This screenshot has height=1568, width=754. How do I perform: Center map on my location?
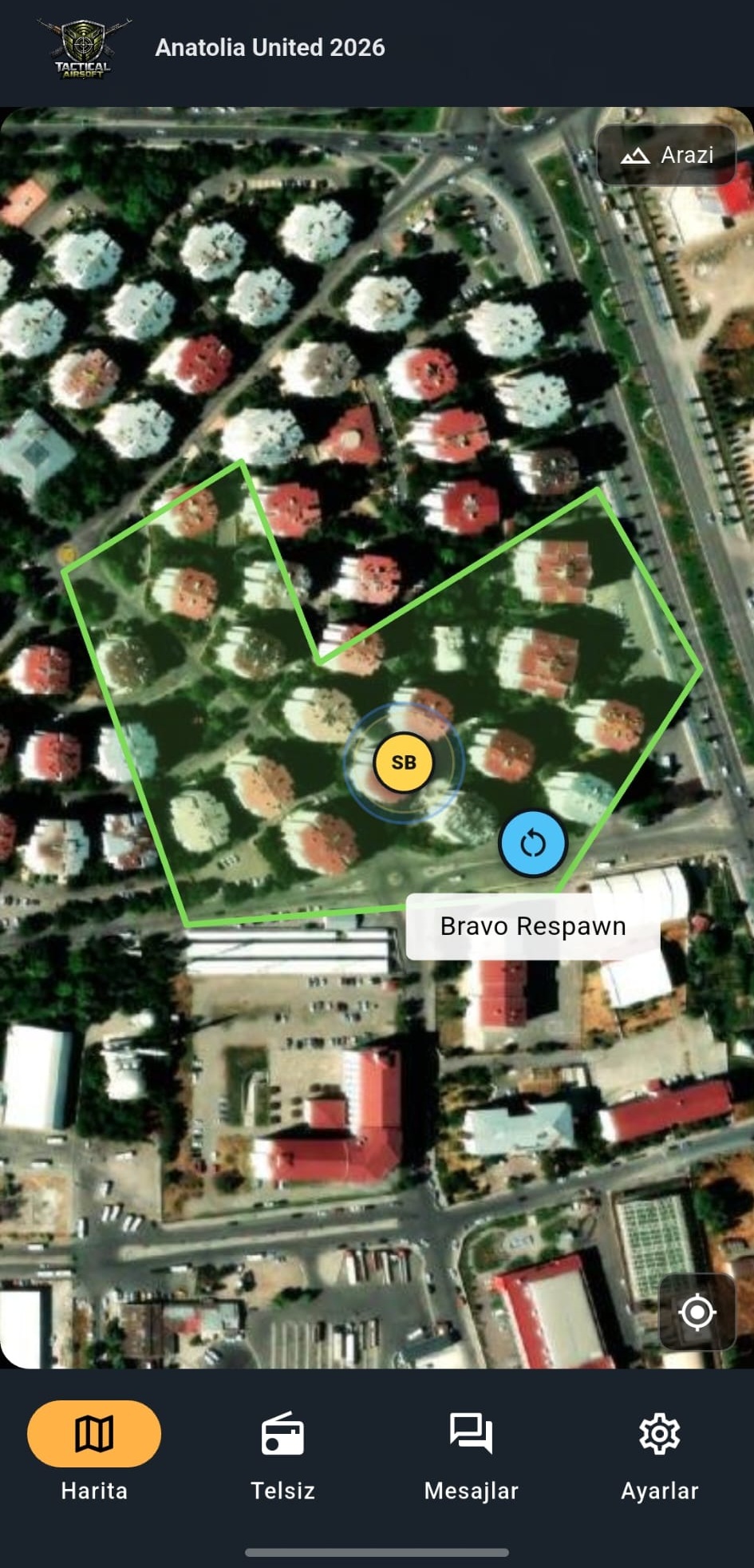[697, 1312]
